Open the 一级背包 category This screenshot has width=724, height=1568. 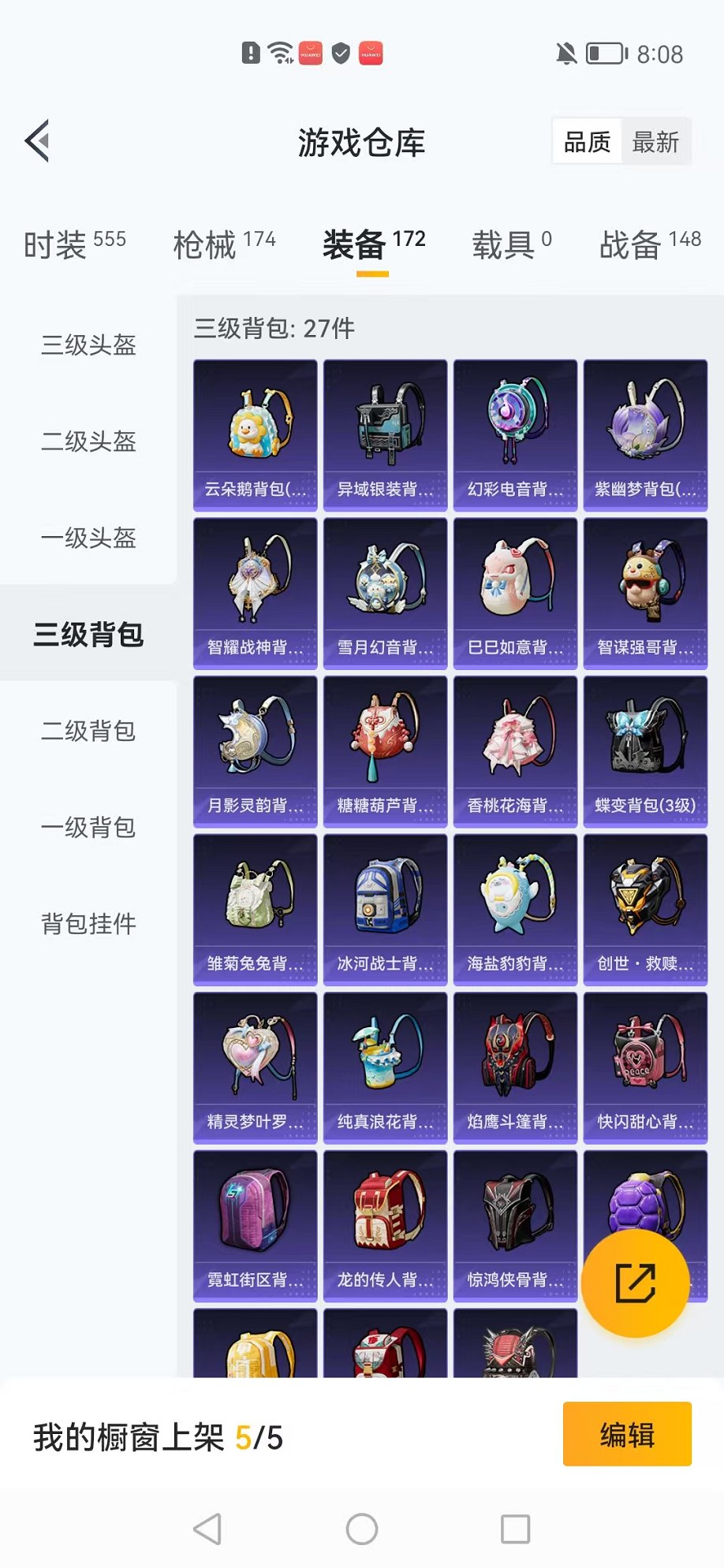click(x=88, y=827)
